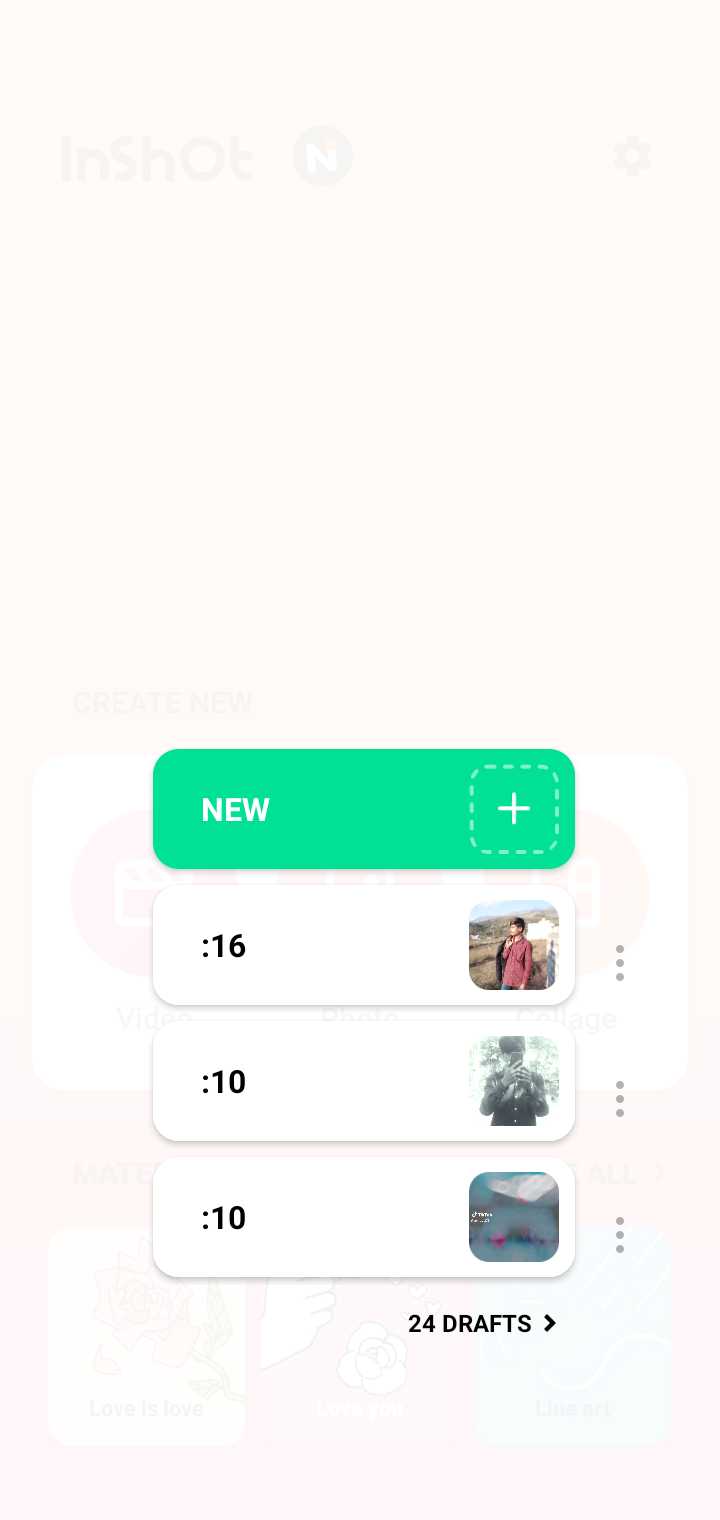Open the three-dot menu beside the grayscale-thumbnail :10 draft
Viewport: 720px width, 1520px height.
point(620,1099)
